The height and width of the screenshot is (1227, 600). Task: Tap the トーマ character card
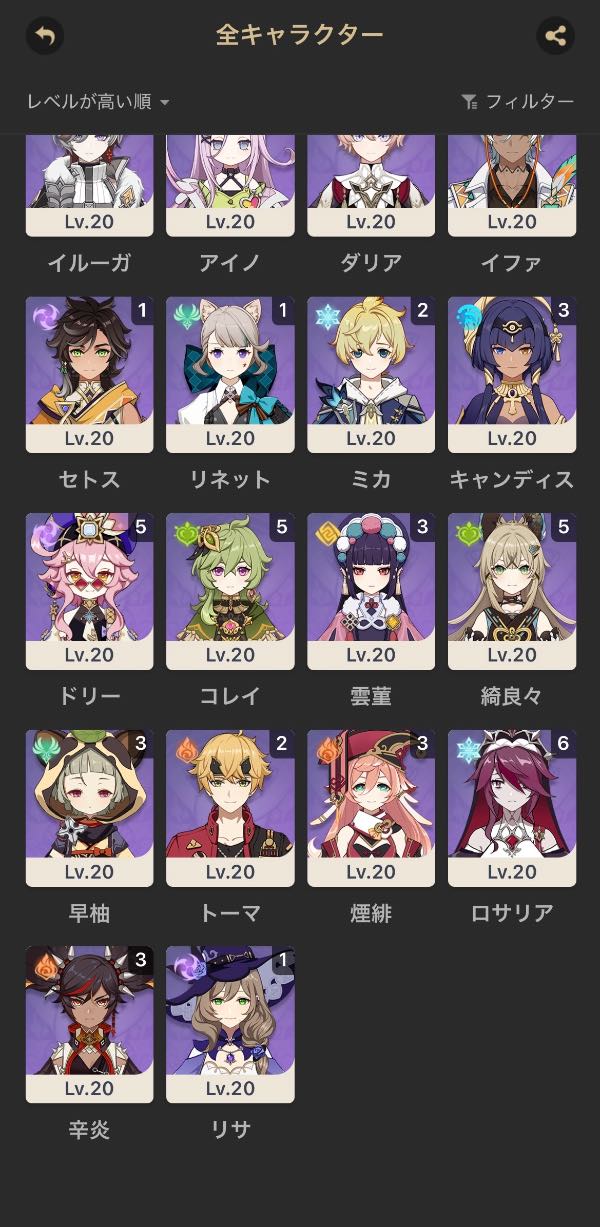230,808
